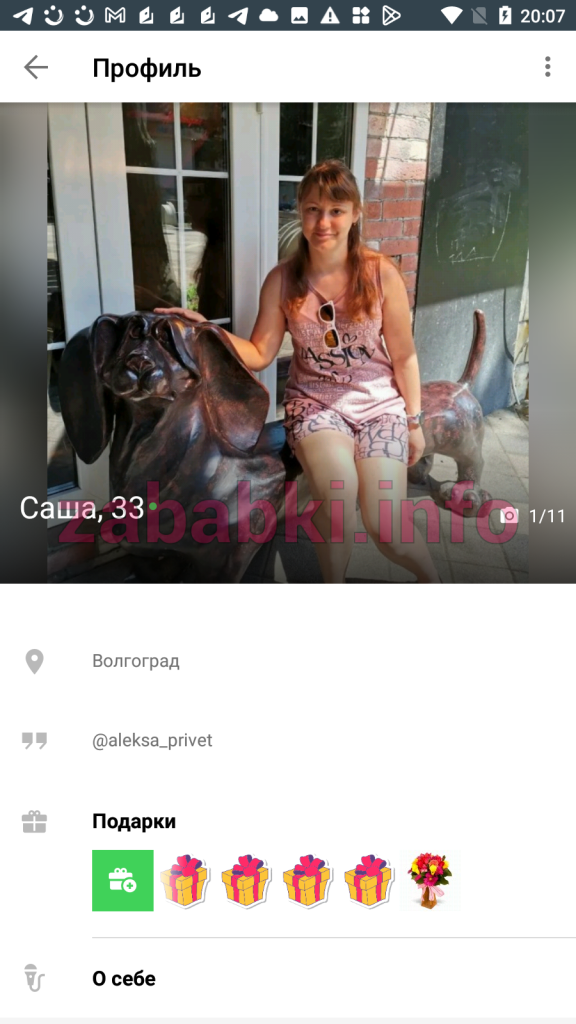
Task: Open the first gift box
Action: (184, 880)
